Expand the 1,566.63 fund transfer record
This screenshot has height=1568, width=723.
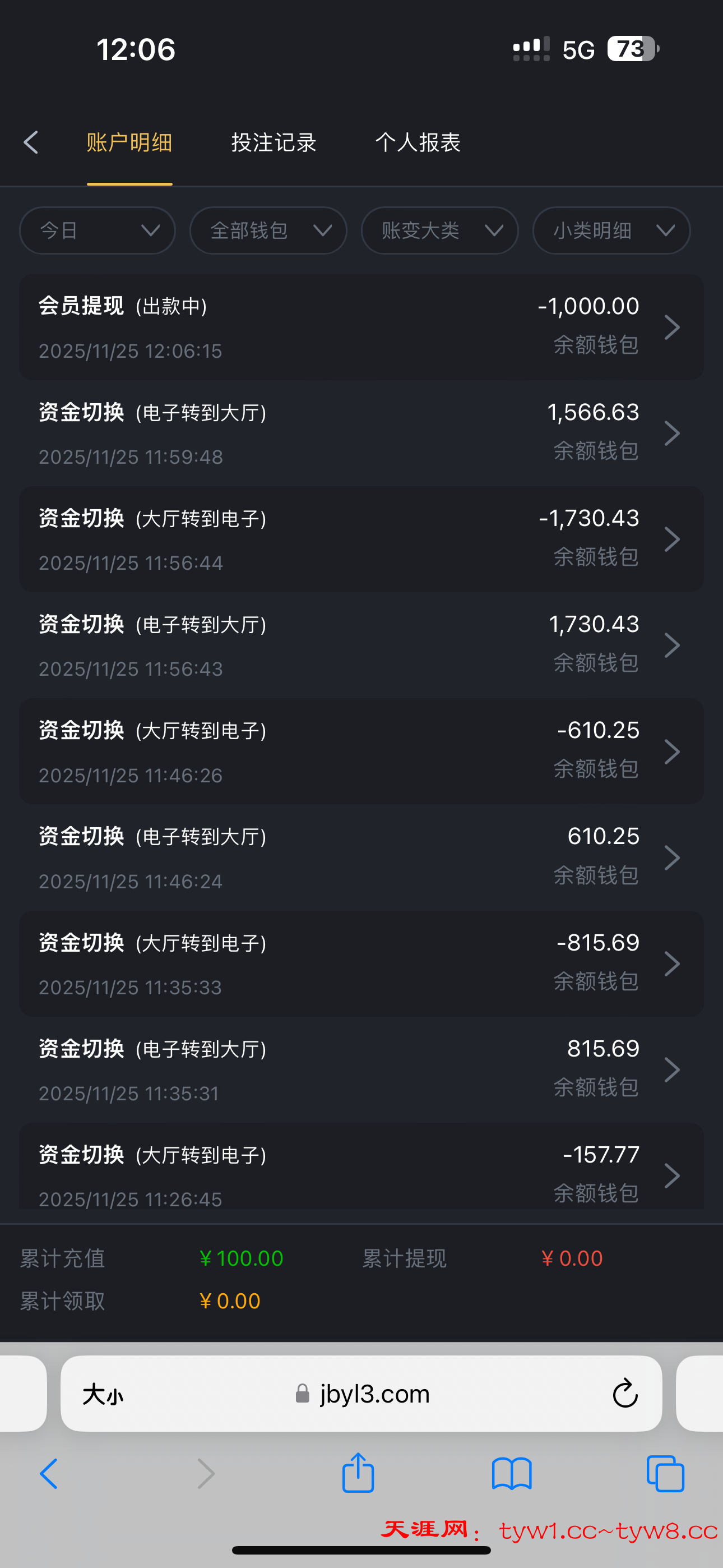point(361,433)
